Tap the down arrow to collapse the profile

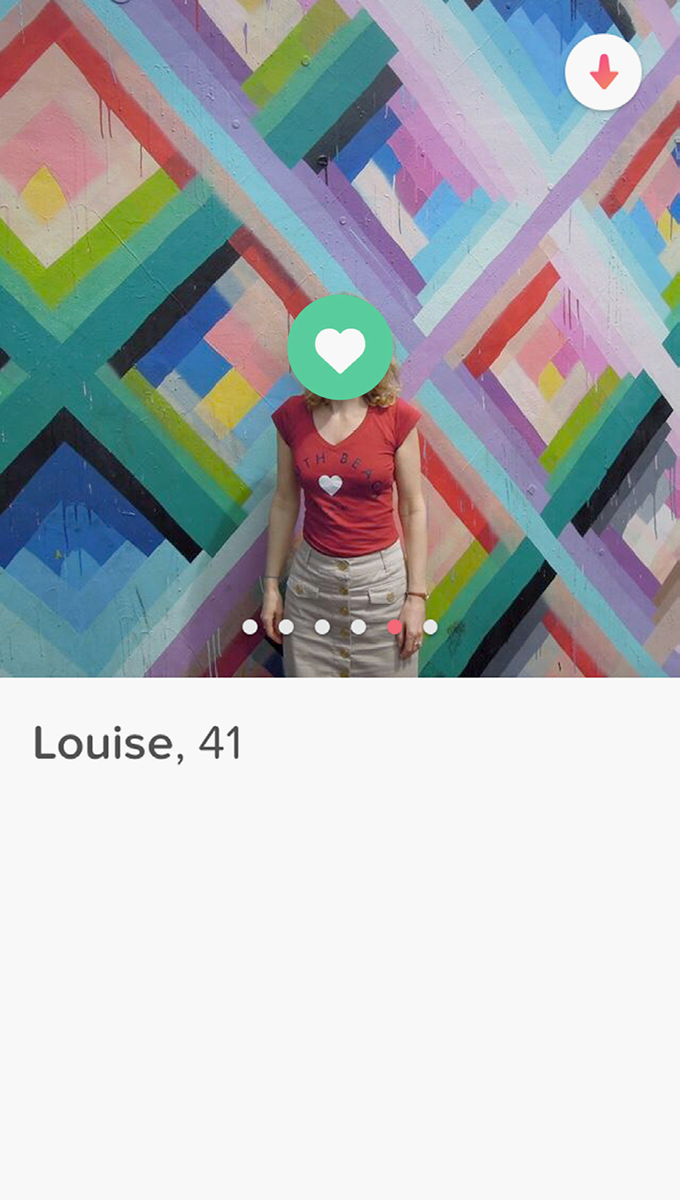[603, 72]
